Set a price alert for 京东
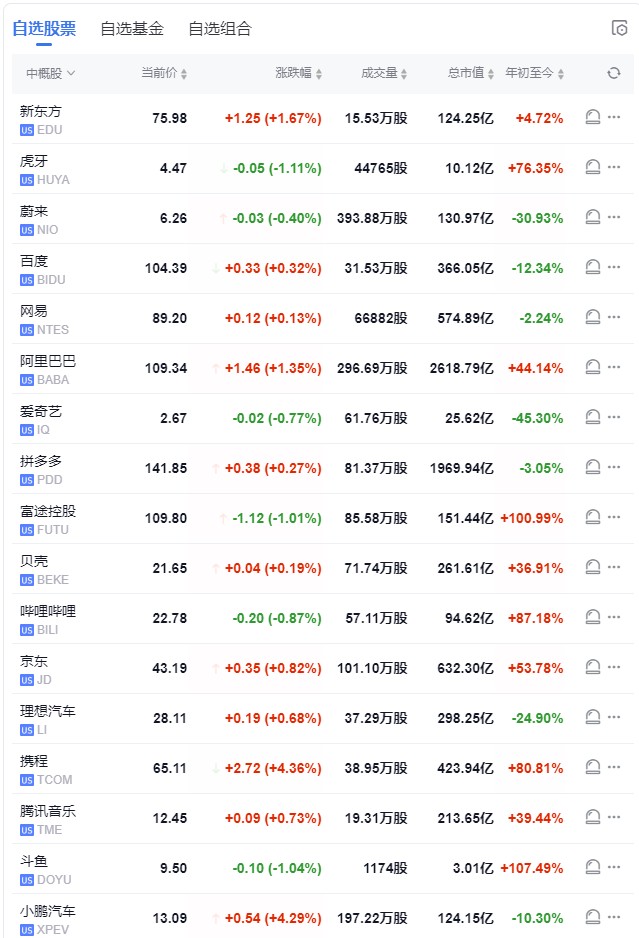Viewport: 639px width, 938px height. [x=592, y=668]
